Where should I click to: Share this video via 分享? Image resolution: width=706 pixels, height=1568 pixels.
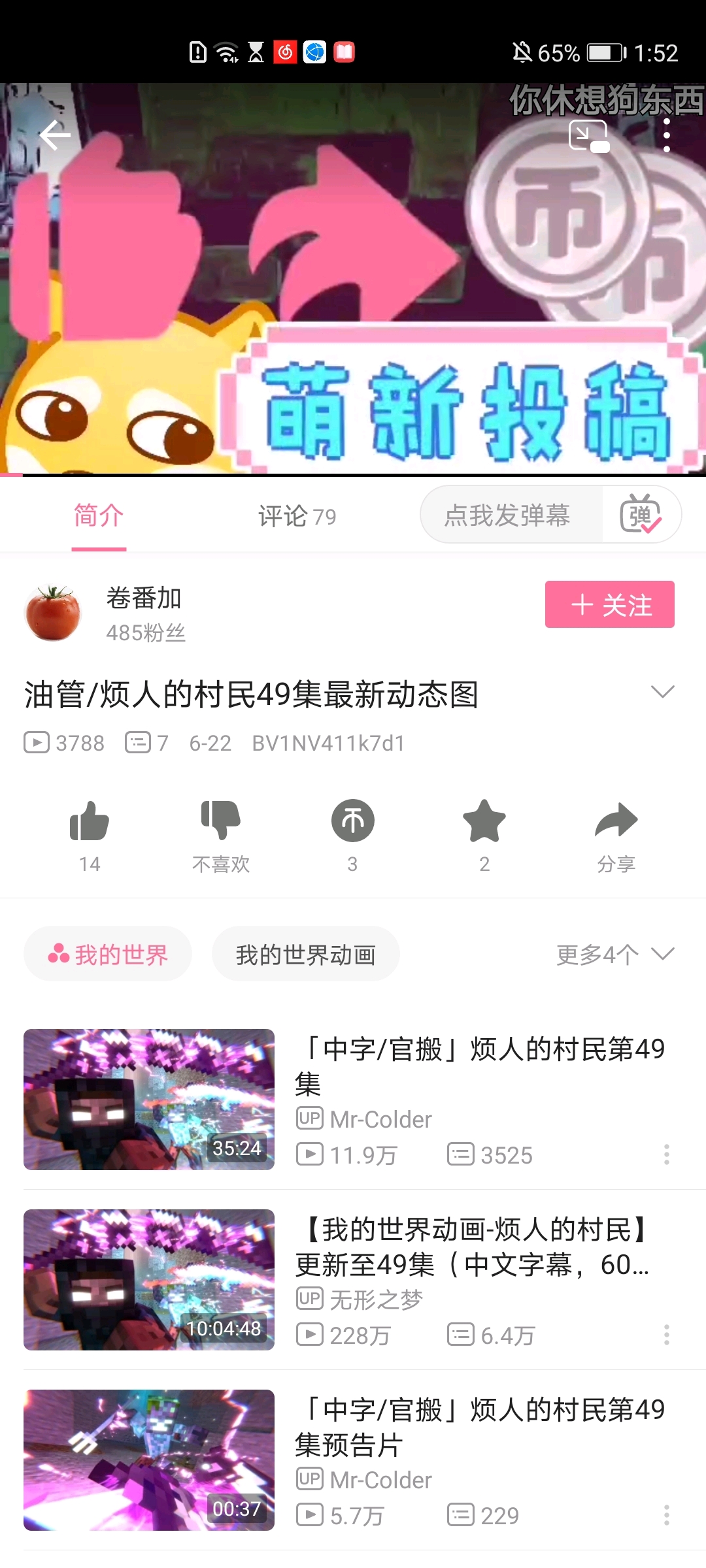tap(616, 821)
